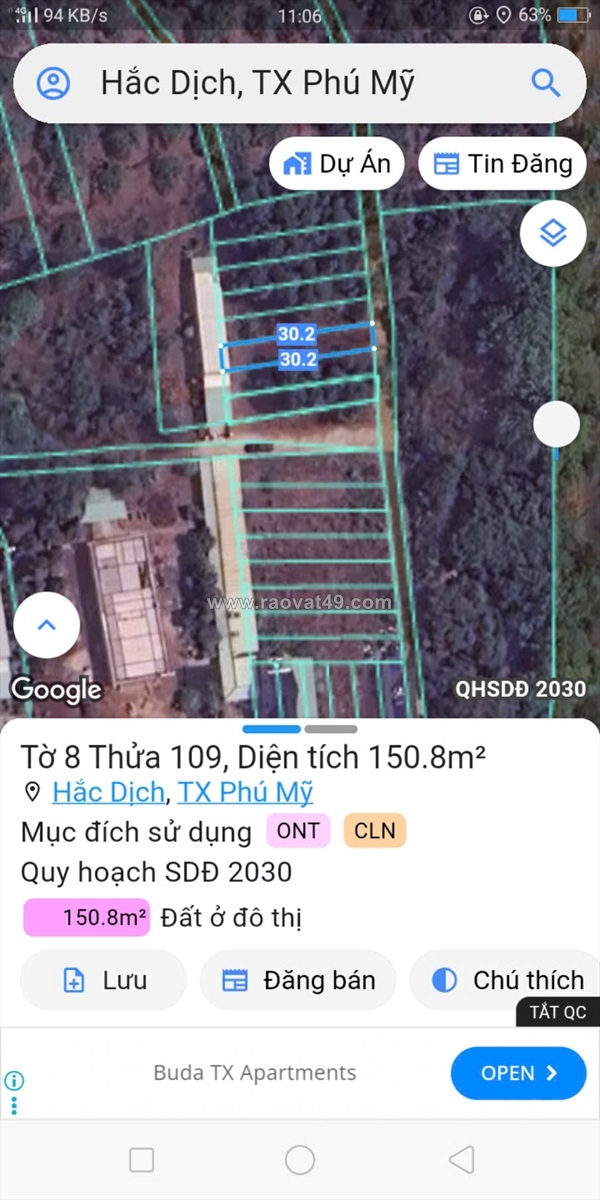Go back with system back button
Screen dimensions: 600x1200
(x=461, y=1160)
